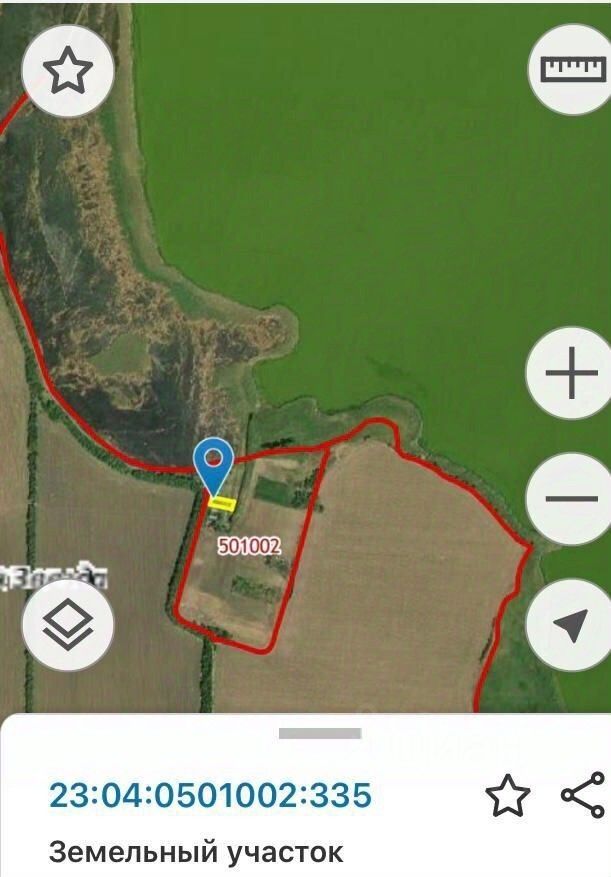611x877 pixels.
Task: Center map on my location arrow
Action: [x=571, y=626]
